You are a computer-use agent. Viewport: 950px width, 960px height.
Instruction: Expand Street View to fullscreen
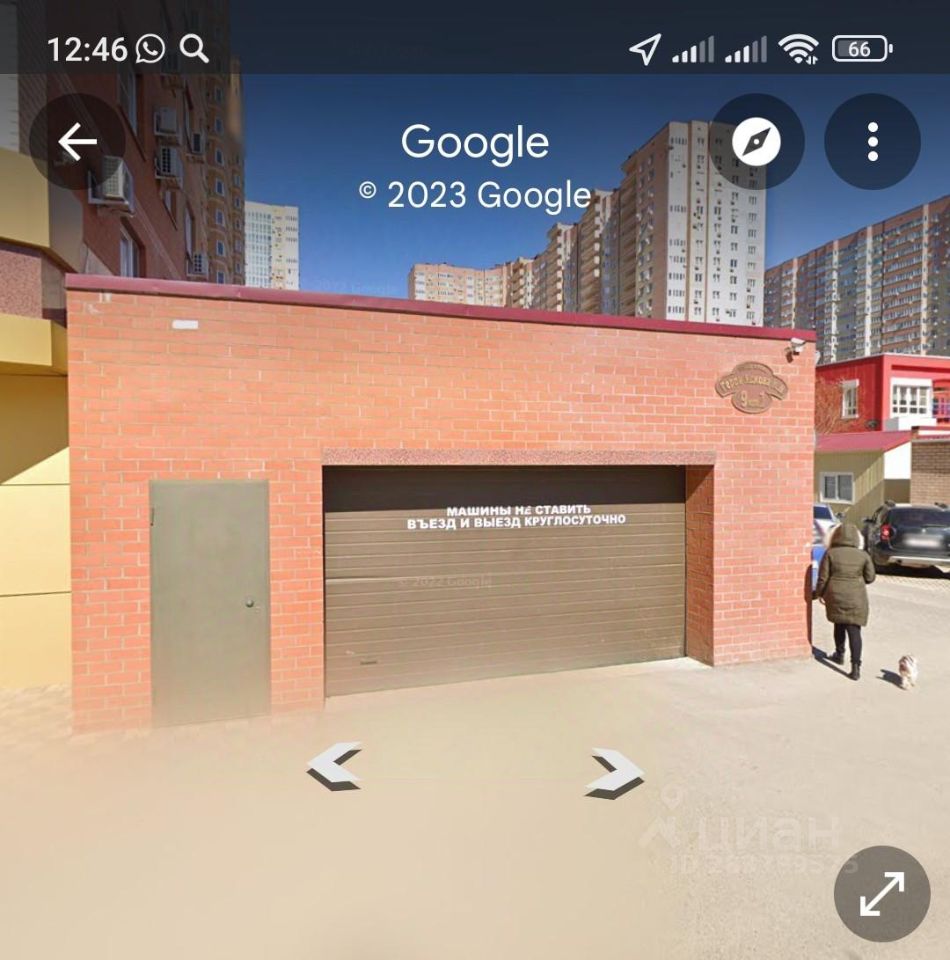coord(882,893)
